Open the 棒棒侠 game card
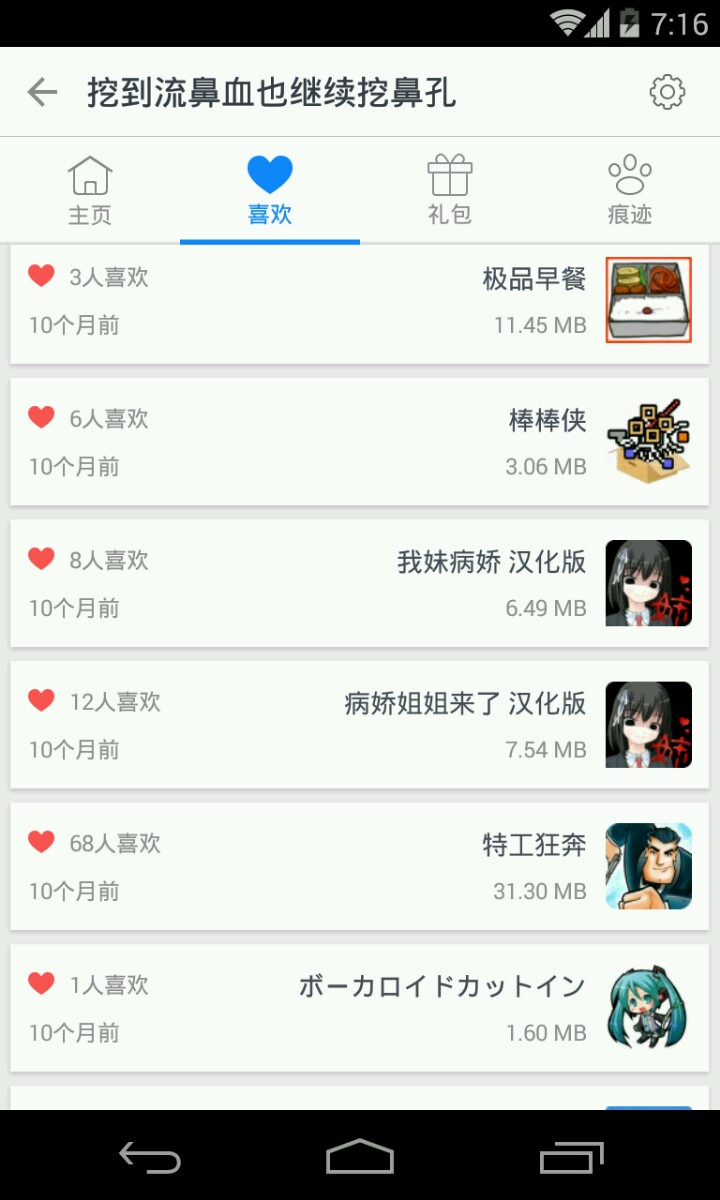 click(x=360, y=442)
